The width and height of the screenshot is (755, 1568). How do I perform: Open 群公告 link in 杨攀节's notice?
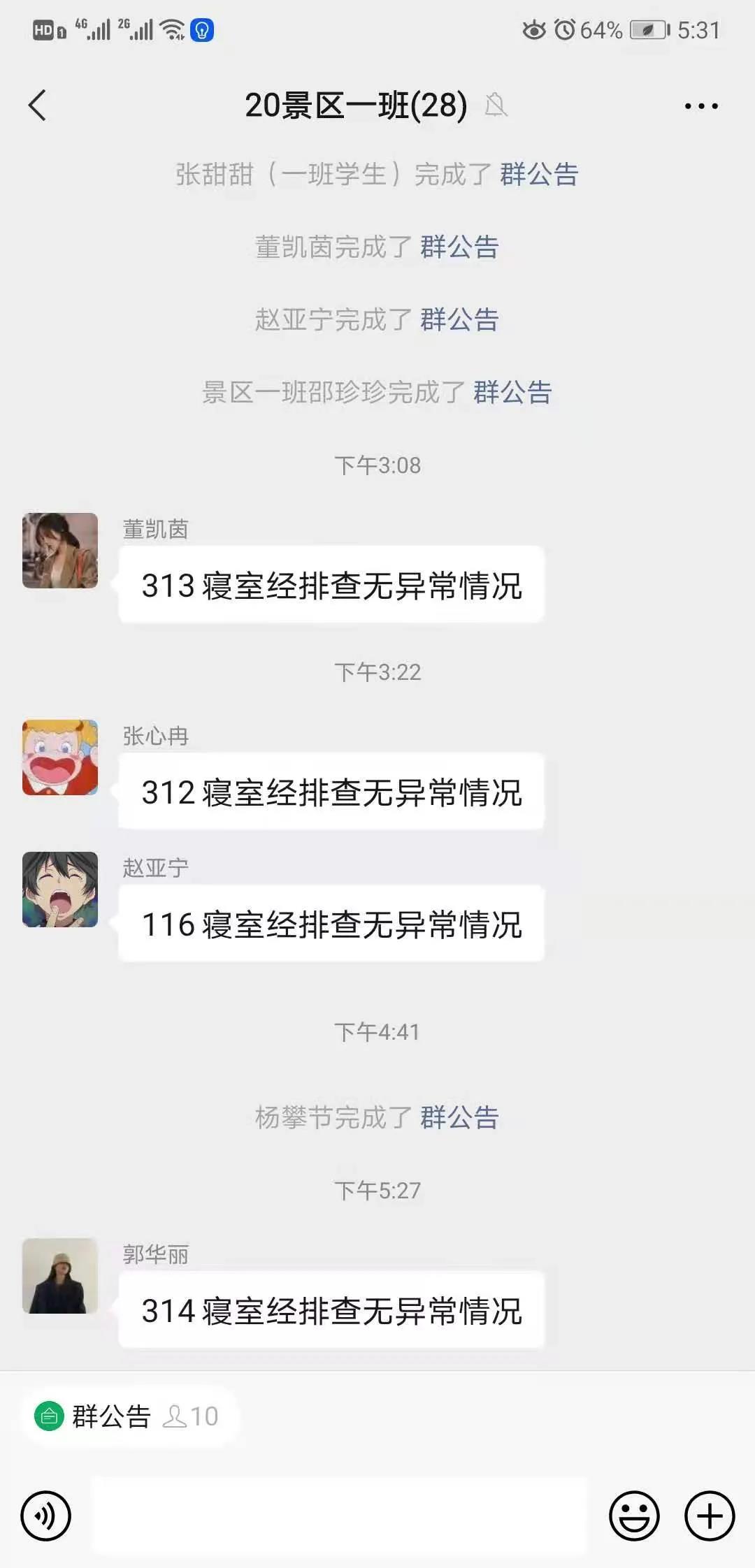(459, 1118)
